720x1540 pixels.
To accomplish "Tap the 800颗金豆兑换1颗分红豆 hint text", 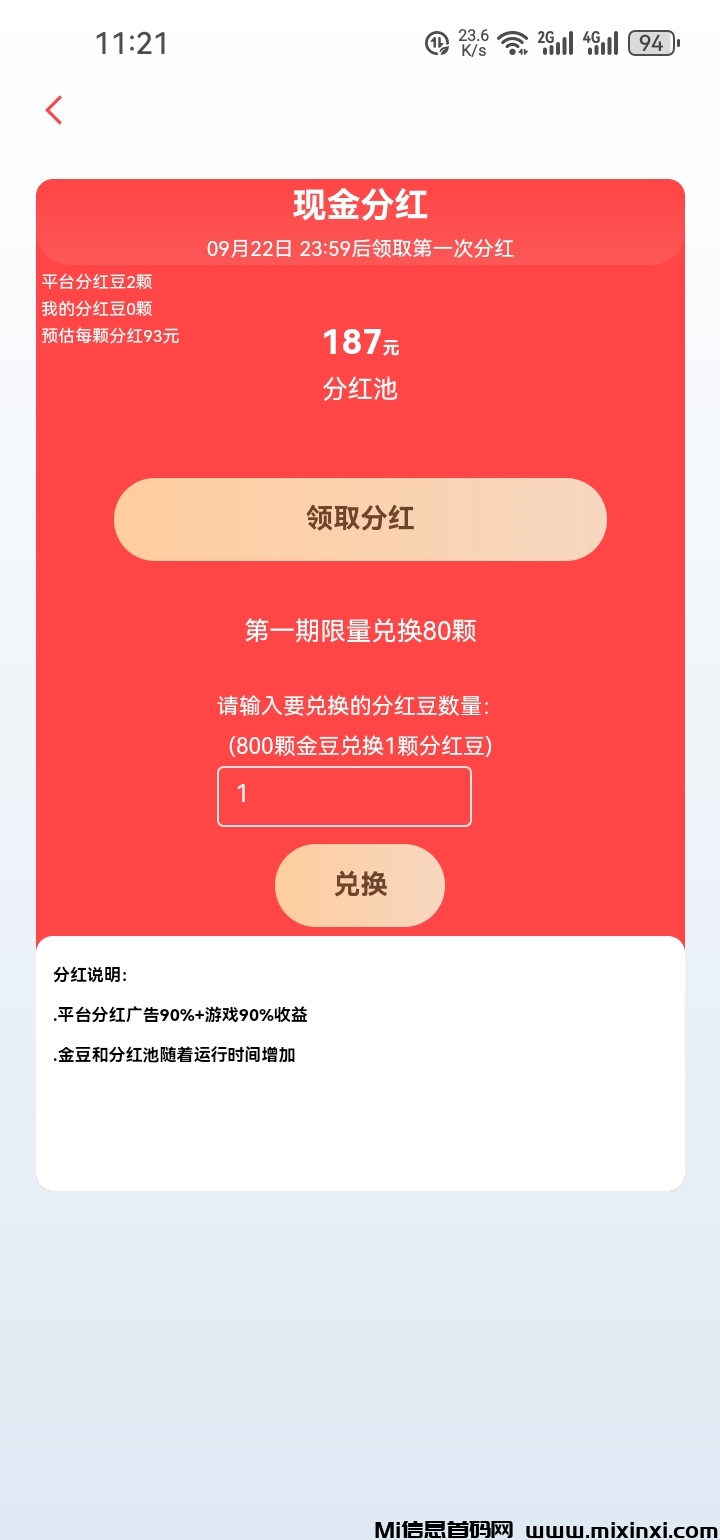I will [x=360, y=745].
